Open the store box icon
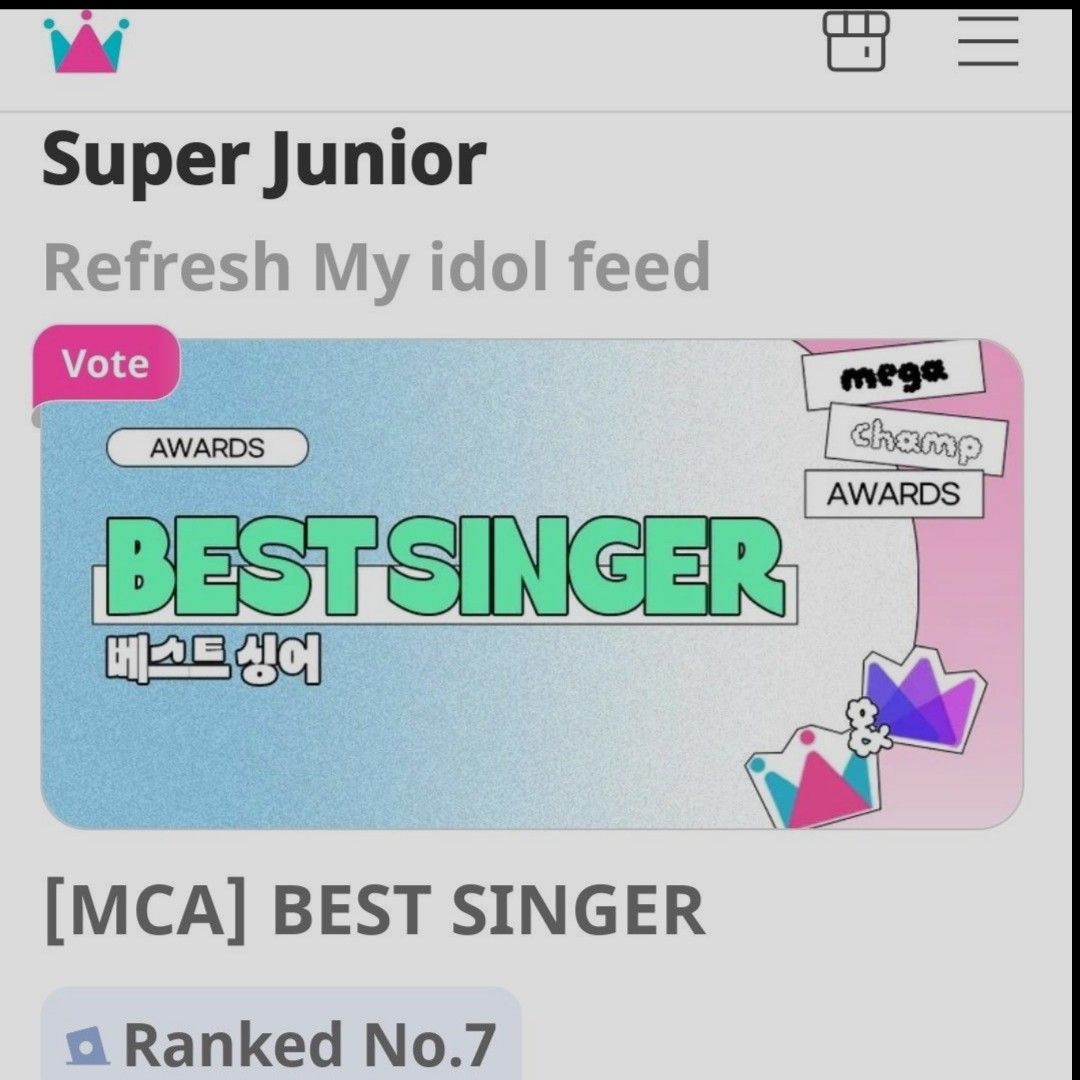The height and width of the screenshot is (1080, 1080). coord(856,41)
